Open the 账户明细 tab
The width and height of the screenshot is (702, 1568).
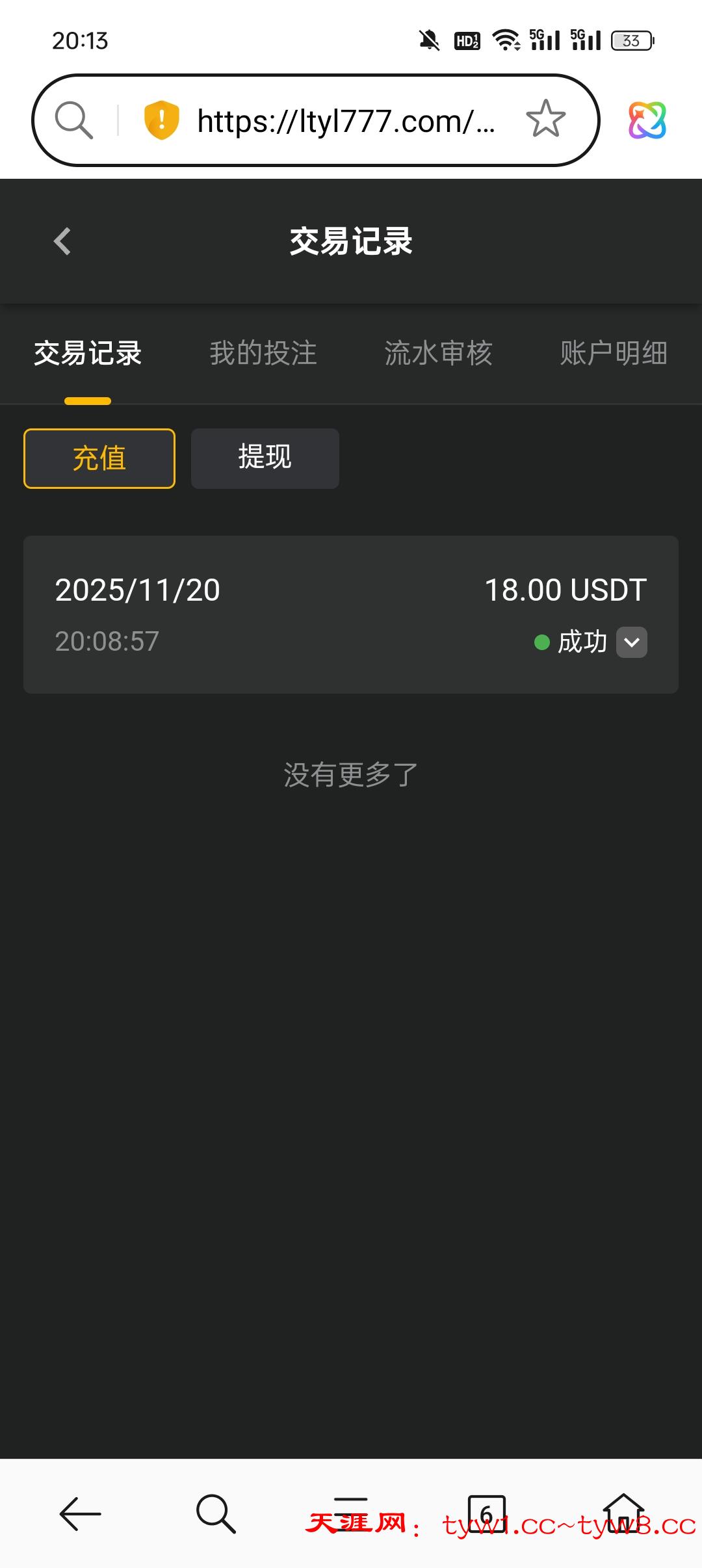pos(614,353)
